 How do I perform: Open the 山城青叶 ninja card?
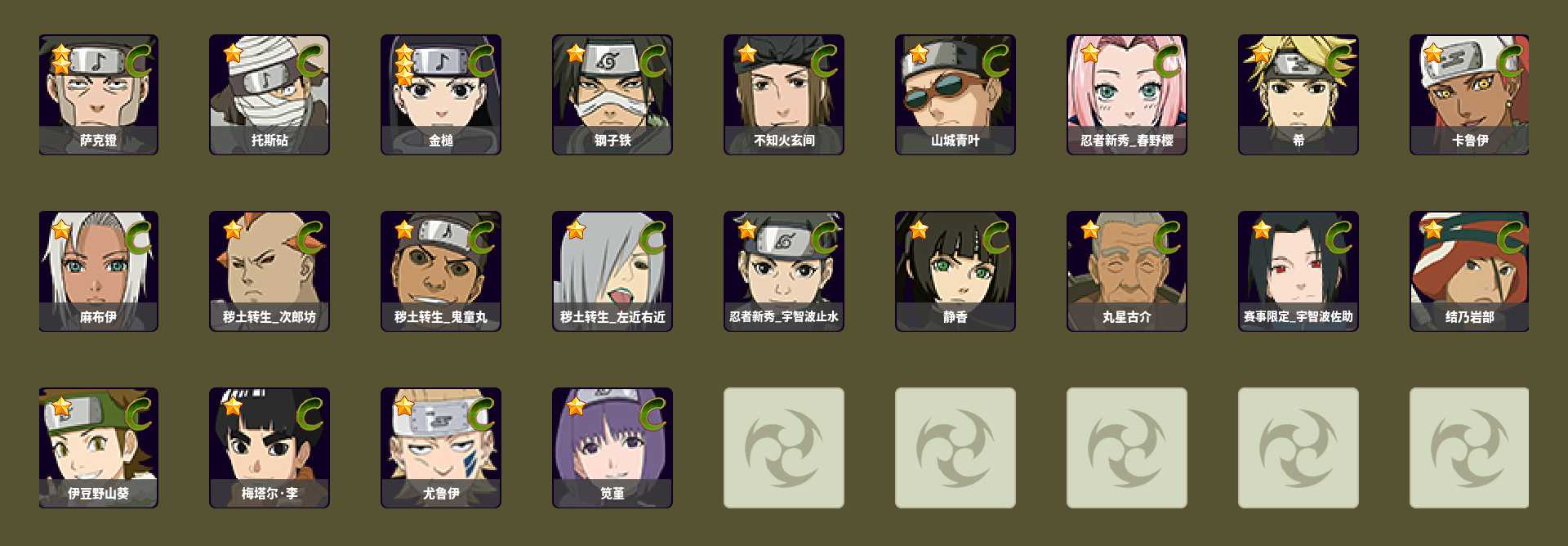pyautogui.click(x=955, y=94)
